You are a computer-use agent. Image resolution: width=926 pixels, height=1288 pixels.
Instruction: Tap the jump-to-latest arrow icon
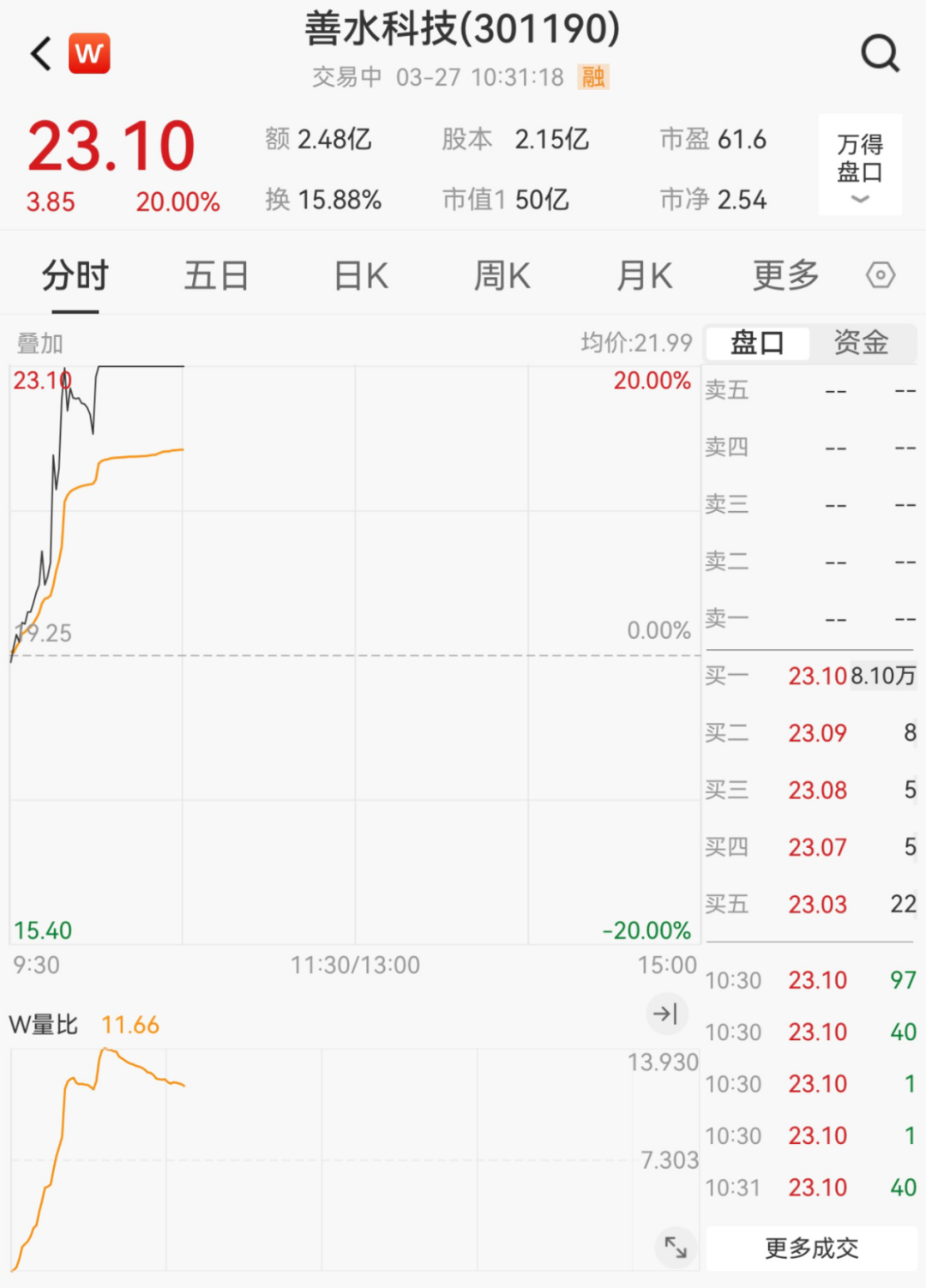tap(665, 1014)
